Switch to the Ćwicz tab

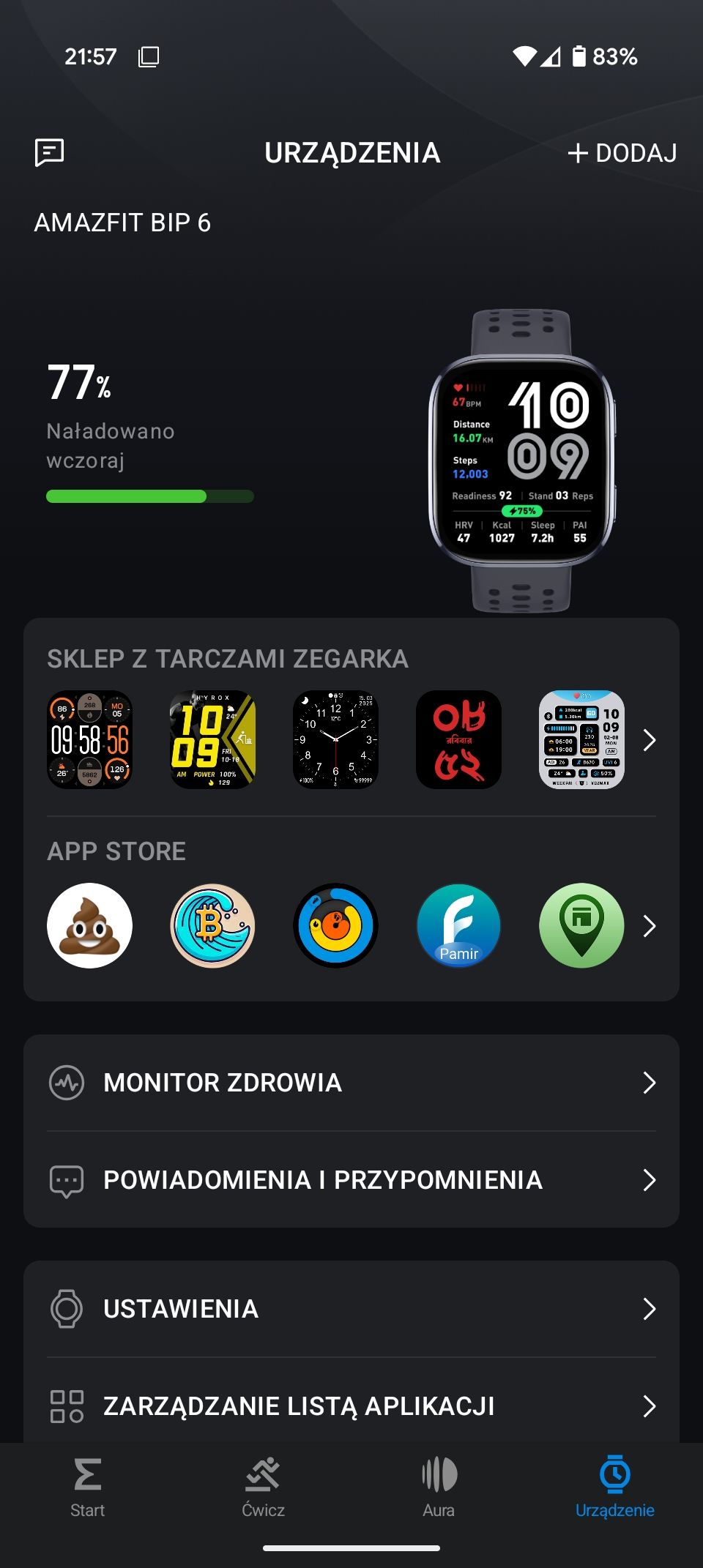click(264, 1487)
